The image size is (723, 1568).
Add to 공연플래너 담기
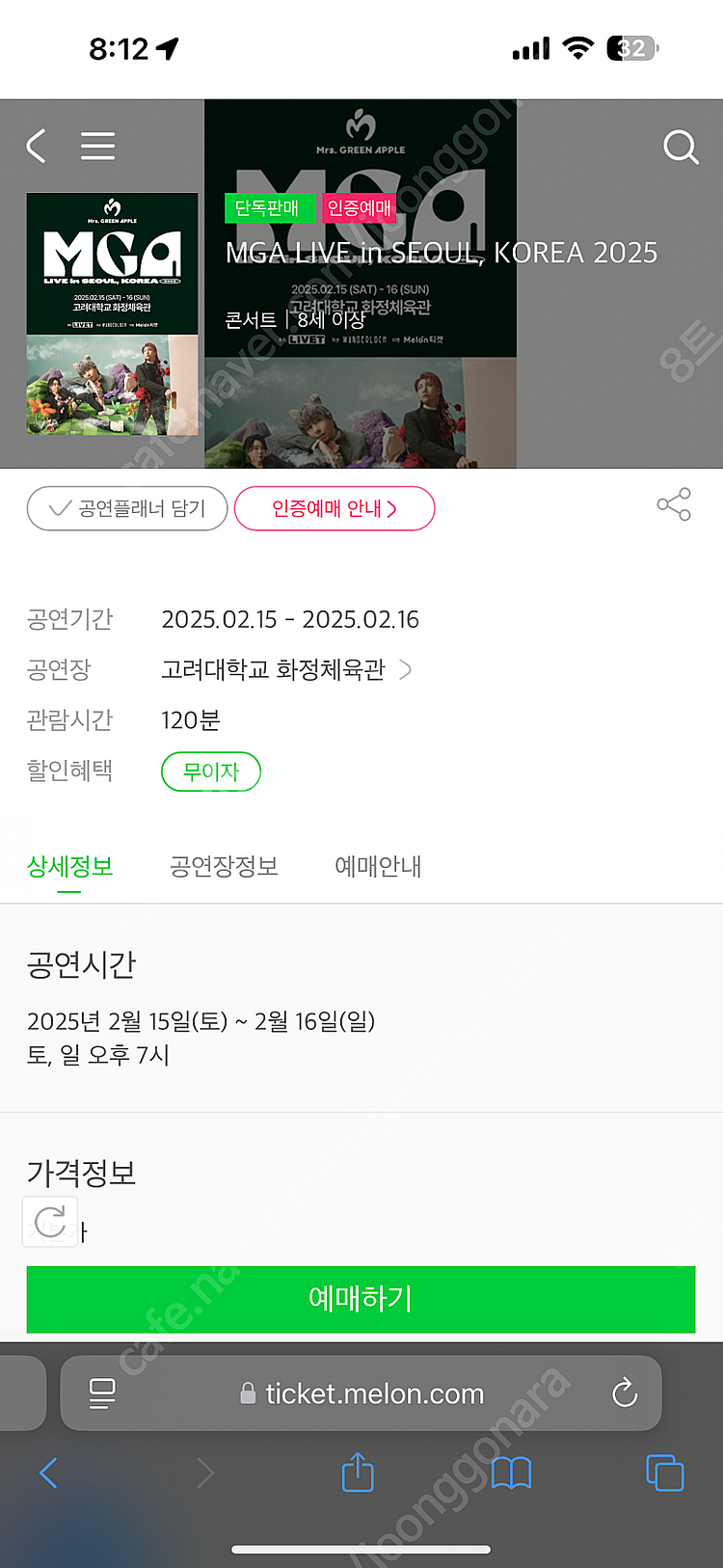(x=127, y=508)
